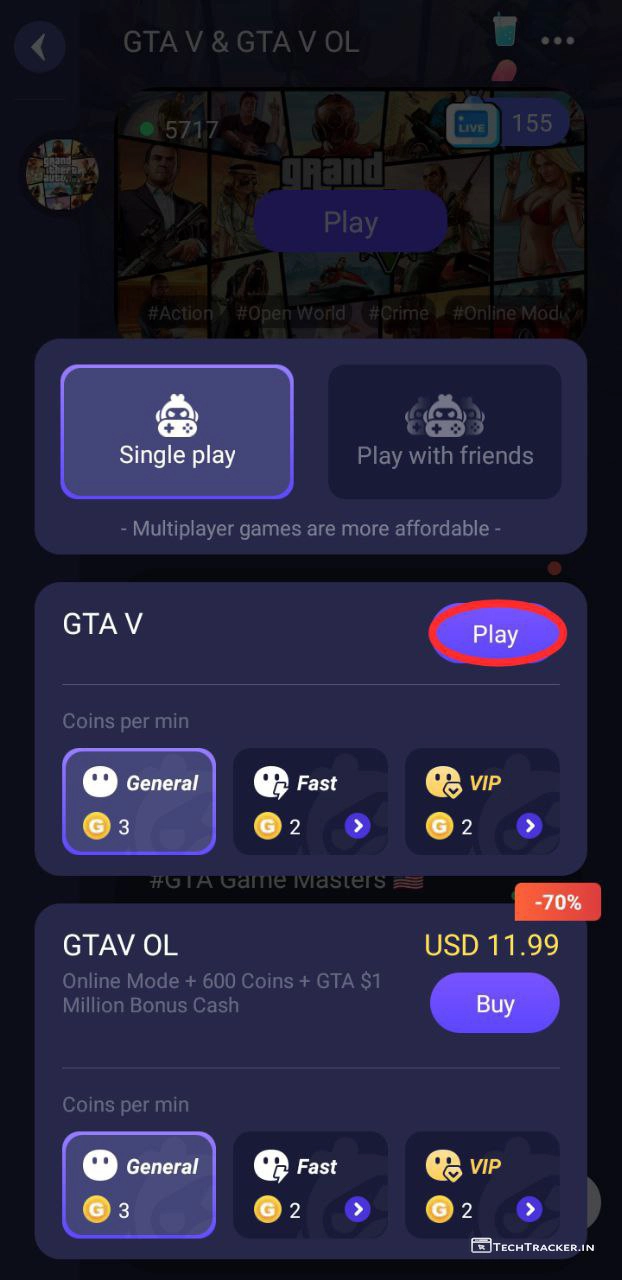
Task: Select the Single play mode
Action: 177,431
